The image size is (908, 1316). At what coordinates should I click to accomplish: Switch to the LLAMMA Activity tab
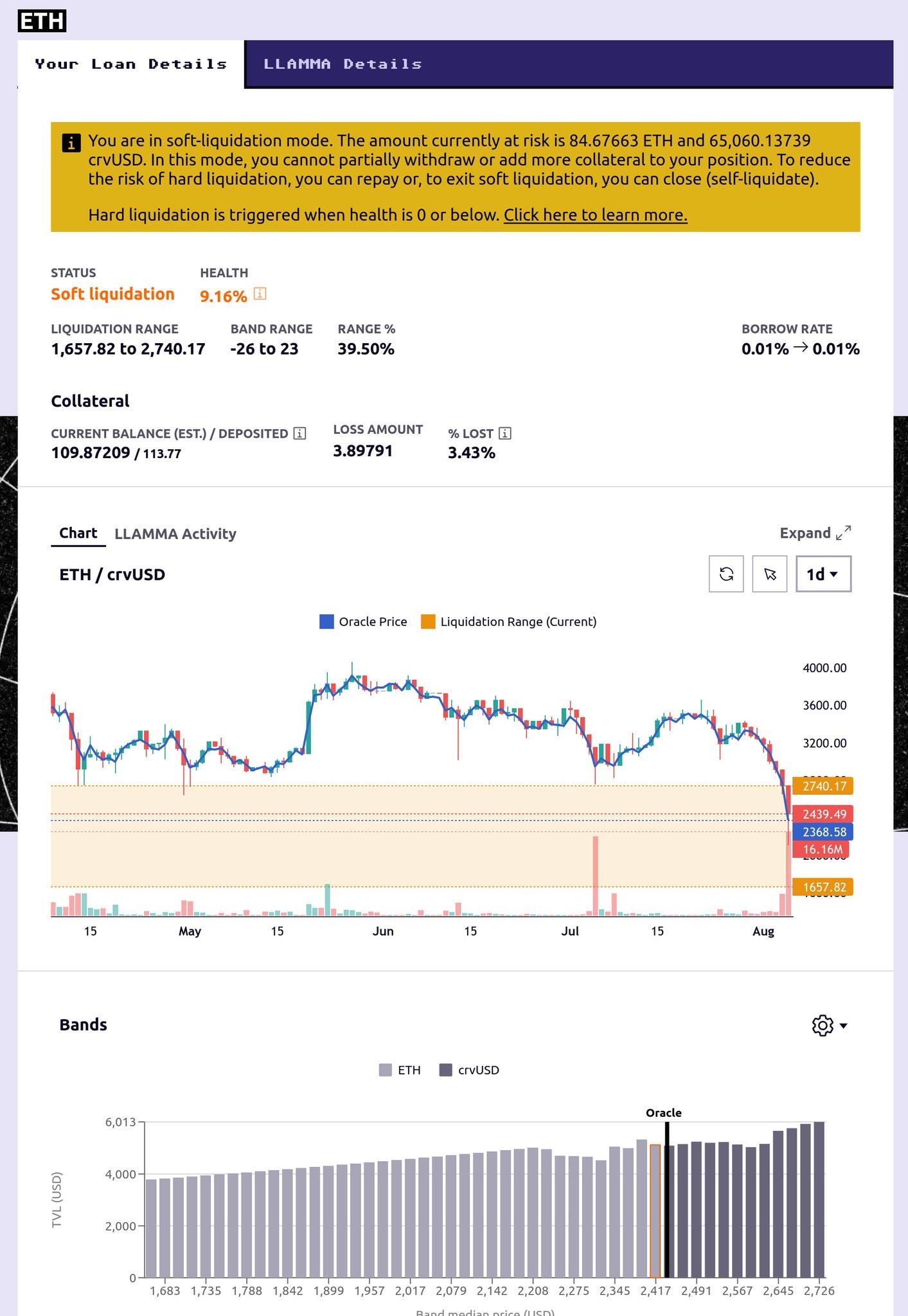[175, 534]
